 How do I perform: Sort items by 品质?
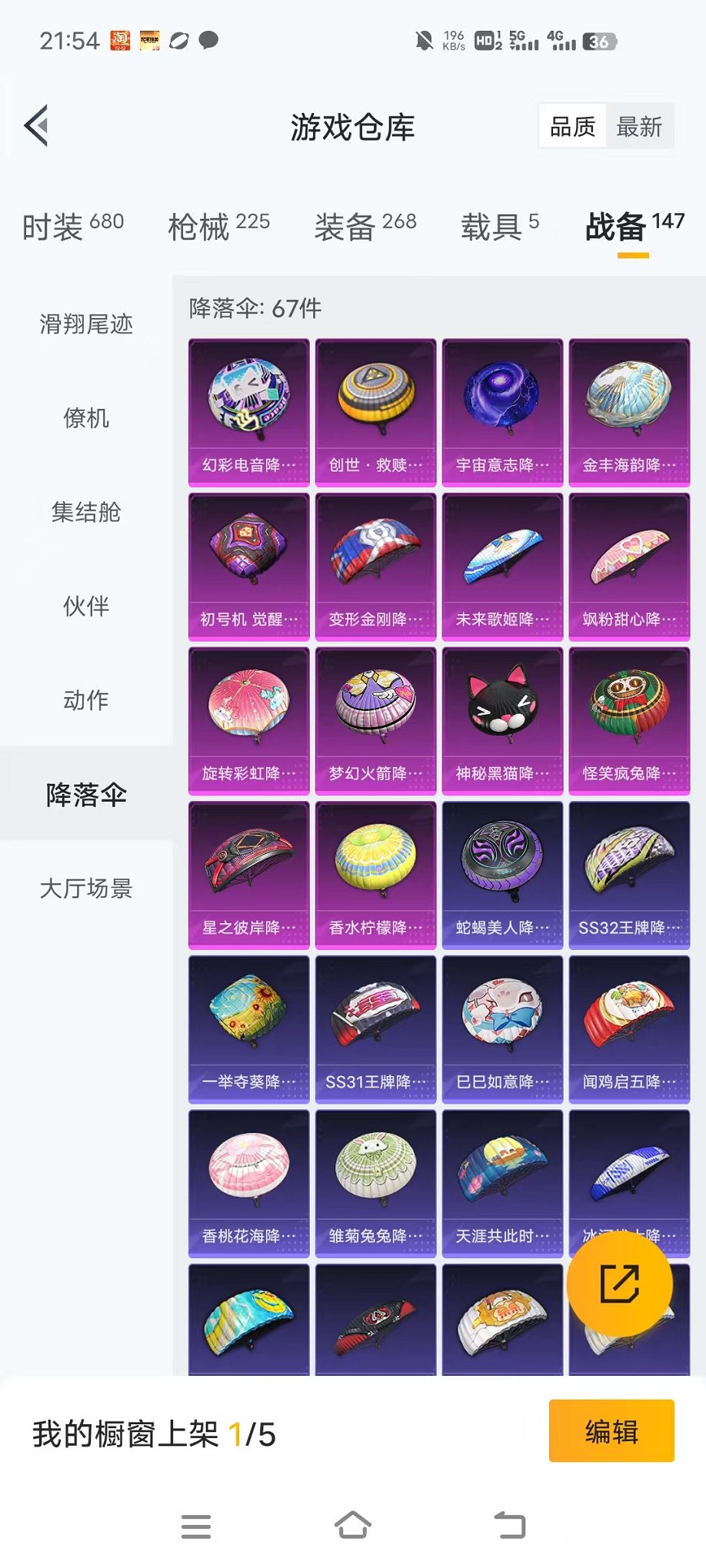coord(572,127)
